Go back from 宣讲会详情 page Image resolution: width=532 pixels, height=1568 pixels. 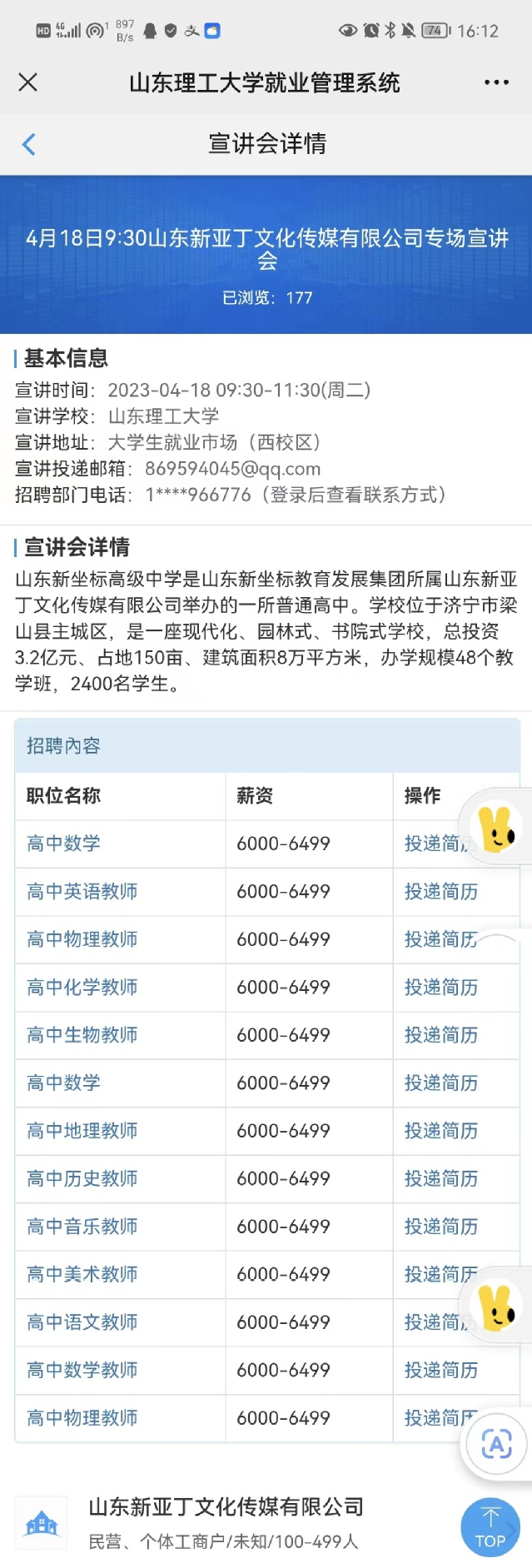tap(29, 144)
